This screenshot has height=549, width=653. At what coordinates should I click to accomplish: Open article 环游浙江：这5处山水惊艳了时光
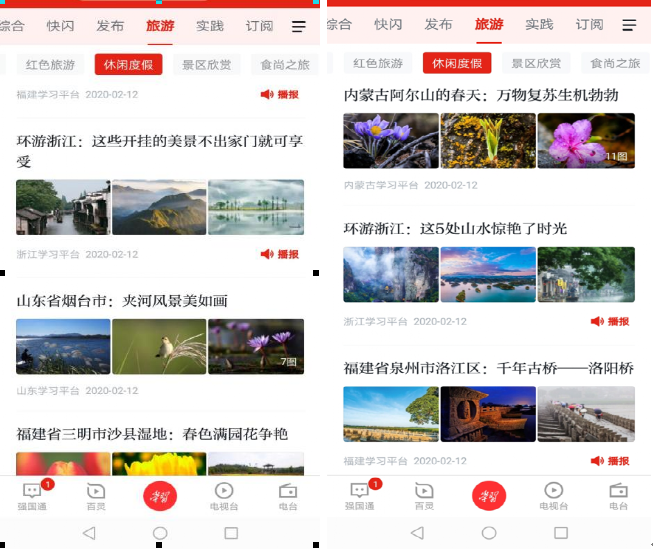(x=455, y=229)
